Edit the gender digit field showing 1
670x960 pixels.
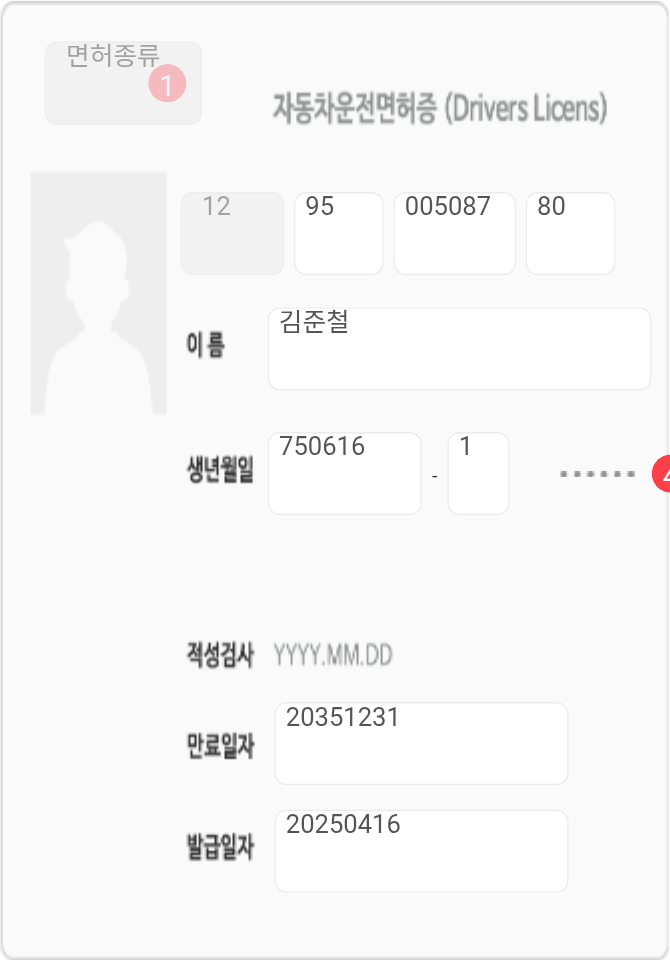[x=478, y=473]
